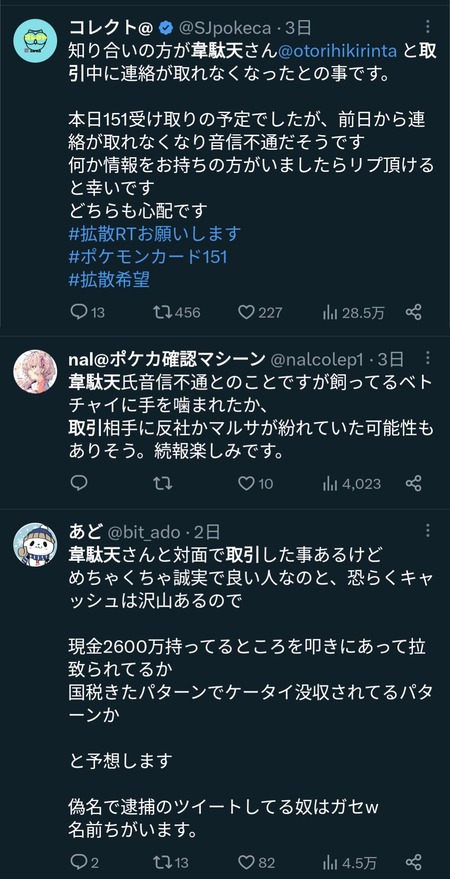Share コレクト@'s post
Viewport: 450px width, 879px height.
pos(414,312)
